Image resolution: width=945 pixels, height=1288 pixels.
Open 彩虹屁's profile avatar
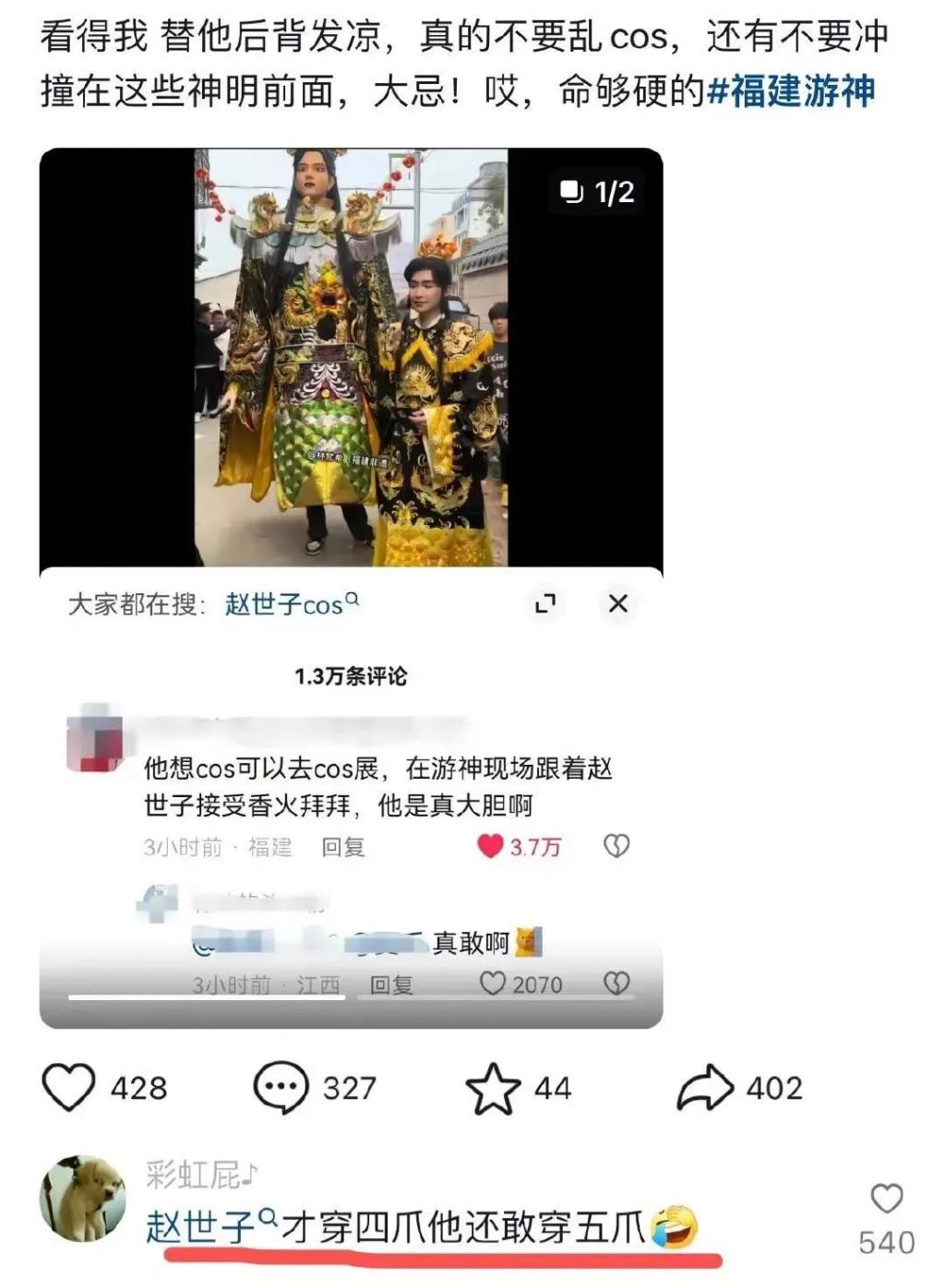82,1198
